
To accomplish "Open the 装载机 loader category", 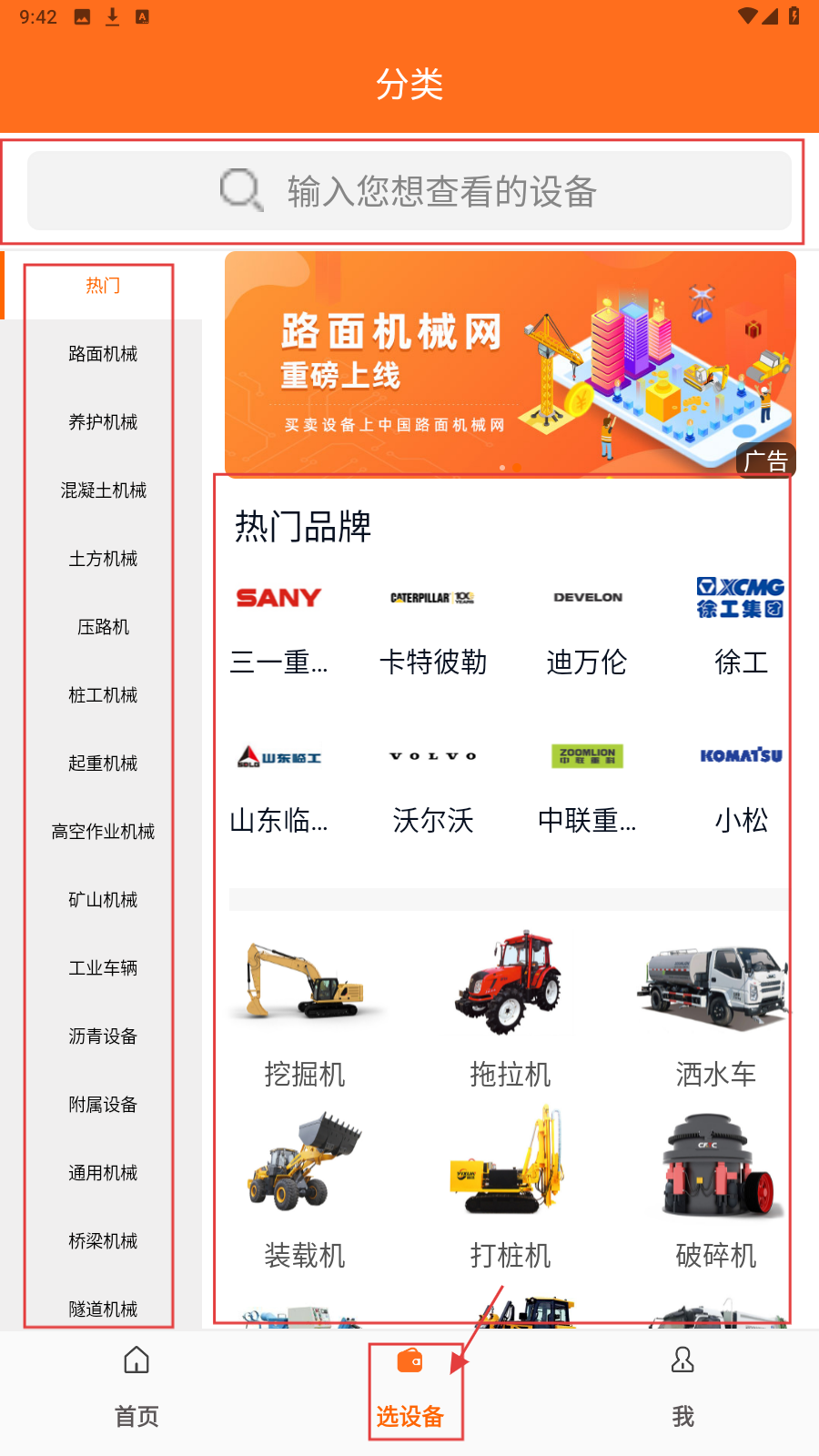I will point(305,1188).
